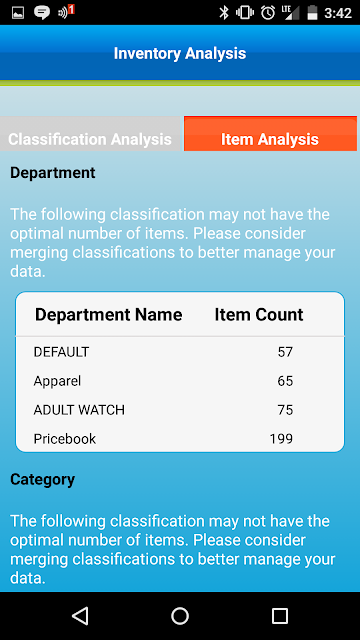This screenshot has width=360, height=640.
Task: Tap the system home button
Action: (x=180, y=616)
